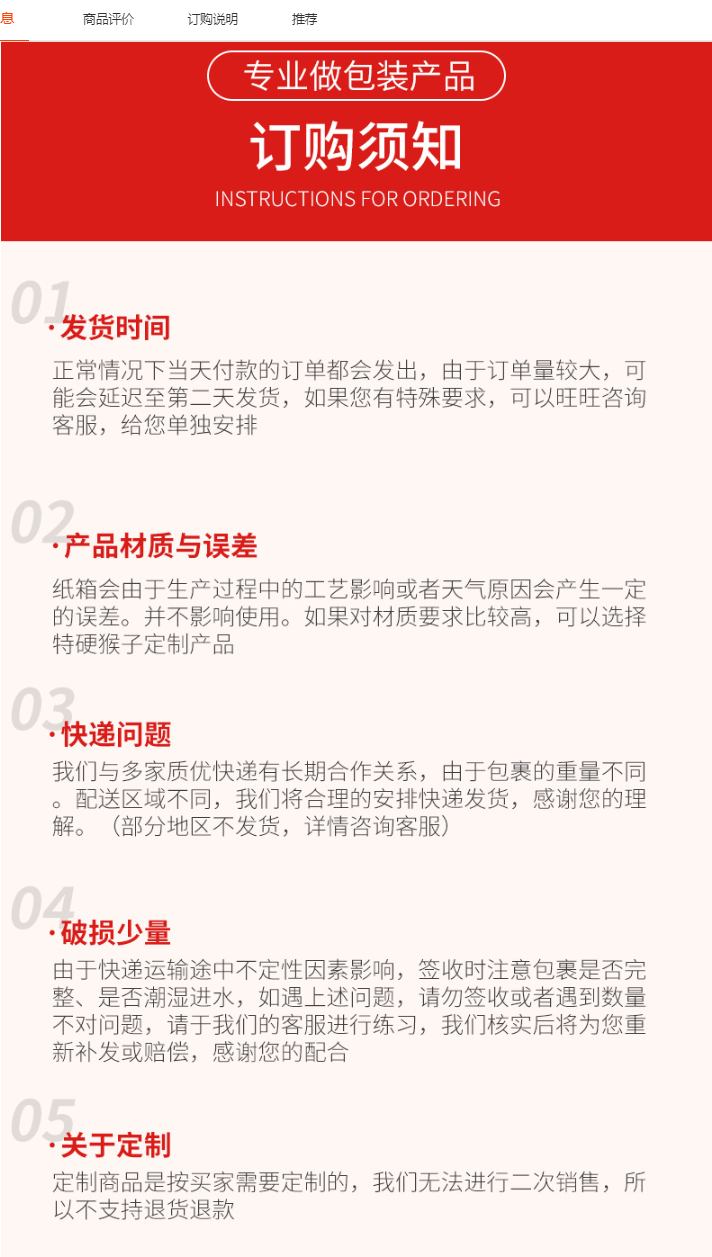Image resolution: width=712 pixels, height=1257 pixels.
Task: Switch to the 商品评价 tab
Action: click(x=108, y=19)
